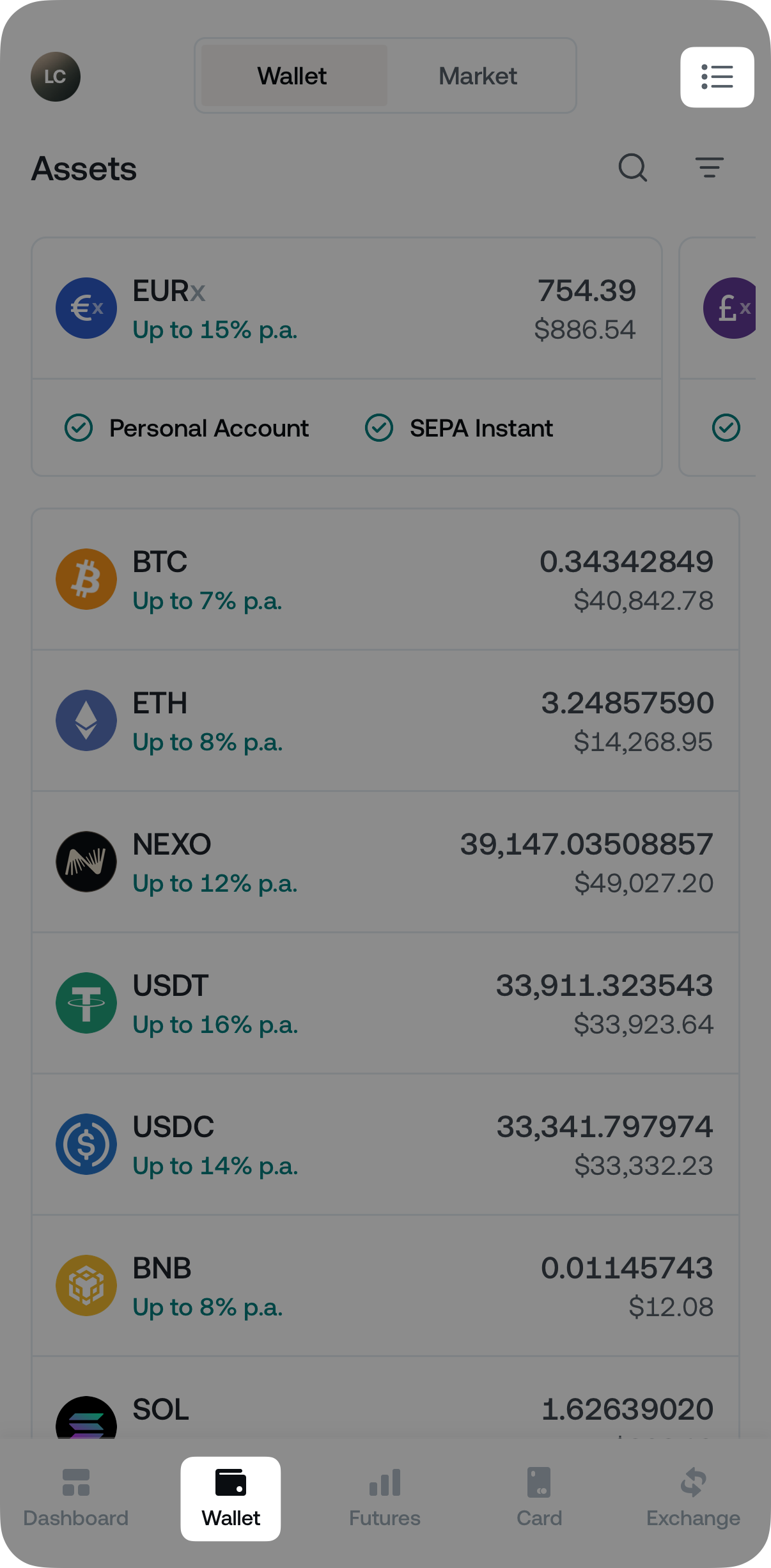The width and height of the screenshot is (771, 1568).
Task: Switch to the Market tab
Action: tap(478, 76)
